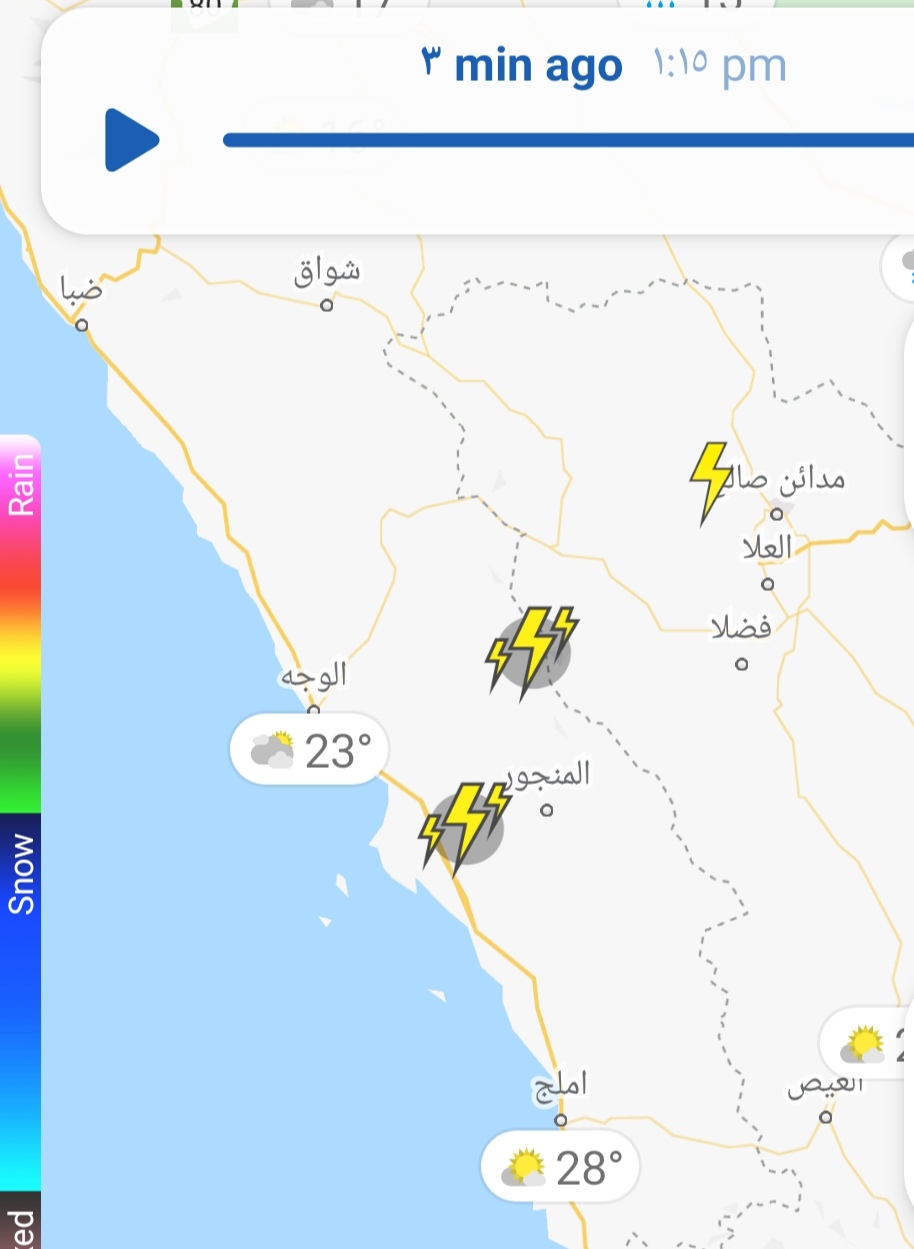This screenshot has height=1249, width=914.
Task: Tap the lightning marker near مدائن صالح
Action: pyautogui.click(x=710, y=482)
